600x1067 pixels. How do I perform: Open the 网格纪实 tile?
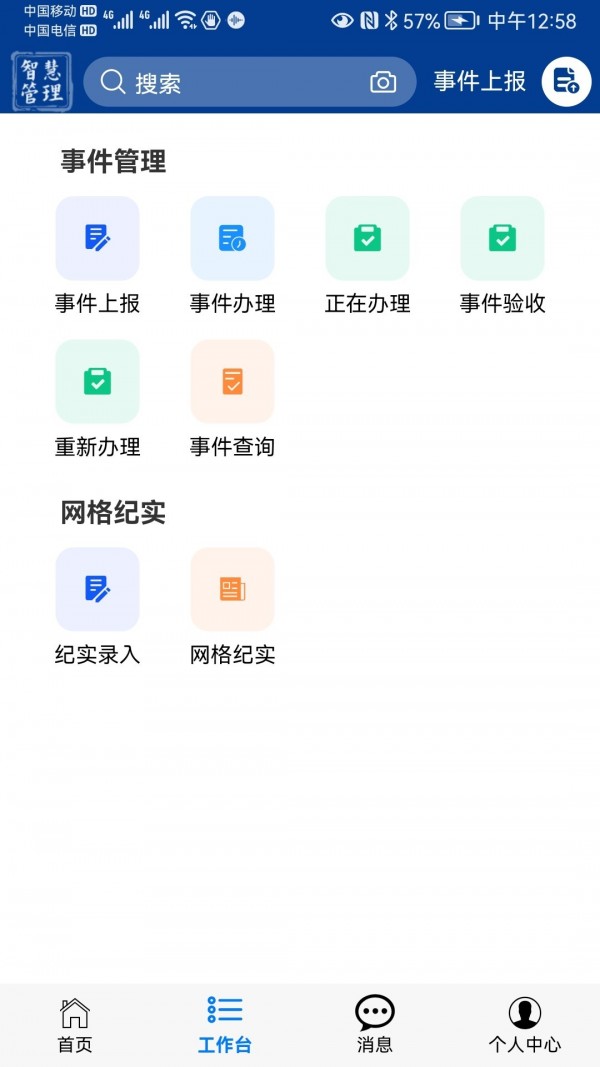tap(232, 590)
